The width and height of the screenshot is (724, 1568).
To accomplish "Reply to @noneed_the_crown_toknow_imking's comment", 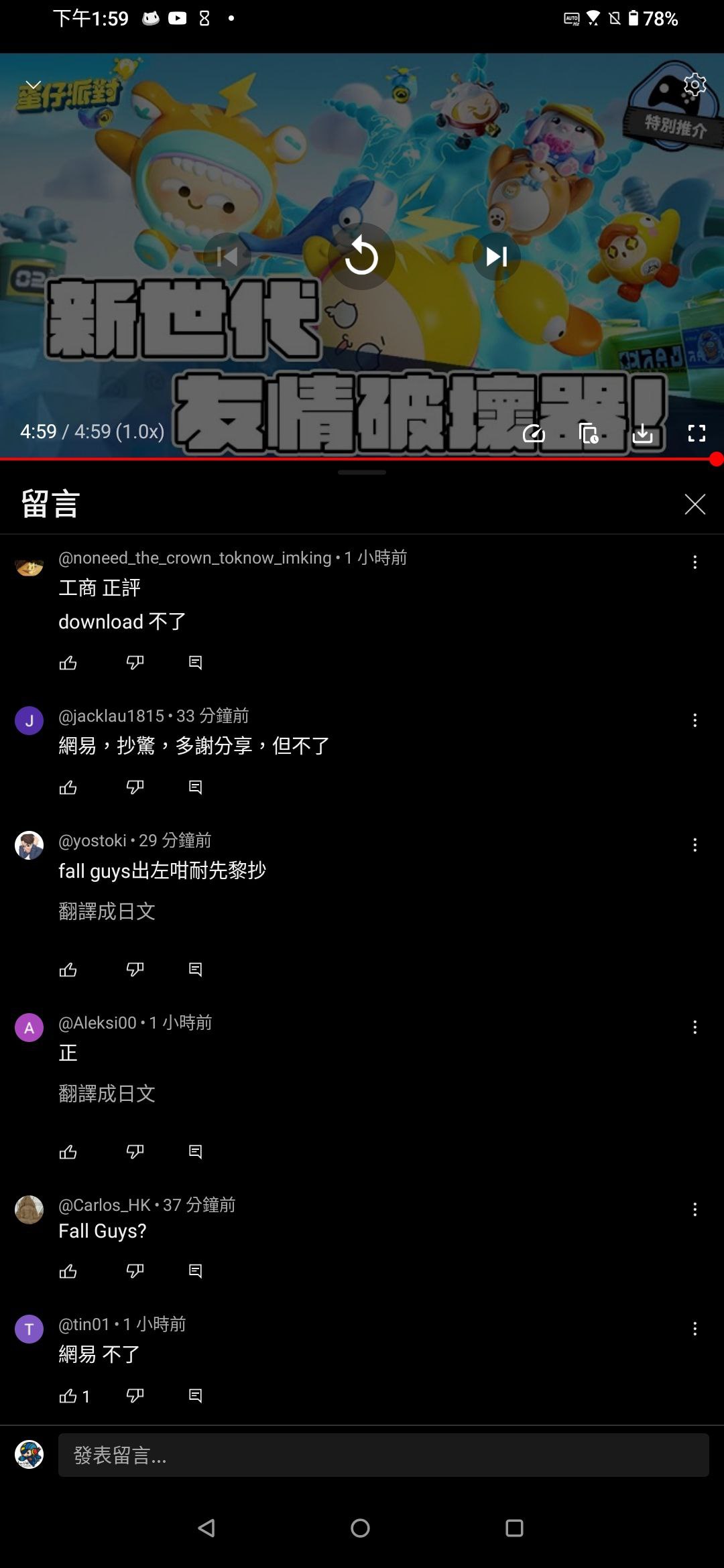I will click(195, 663).
